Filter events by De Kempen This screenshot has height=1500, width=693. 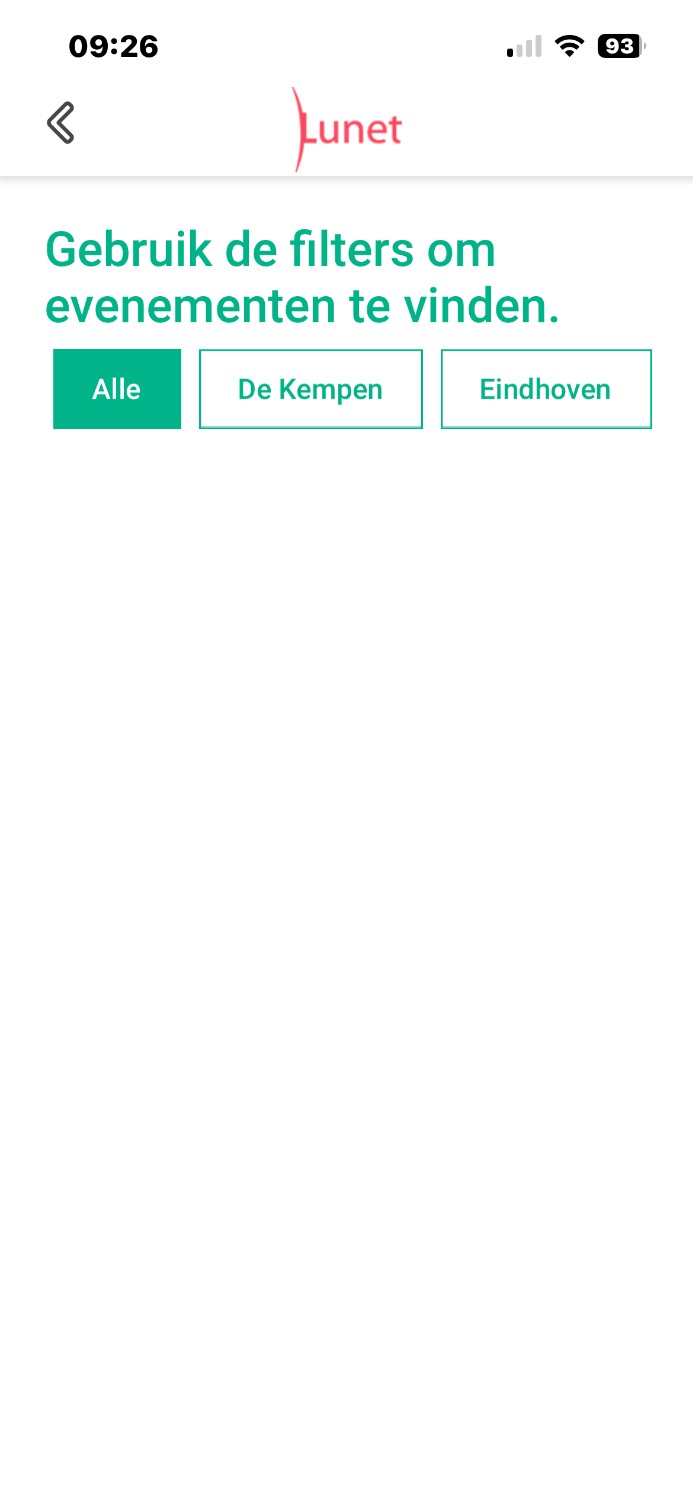[x=310, y=389]
